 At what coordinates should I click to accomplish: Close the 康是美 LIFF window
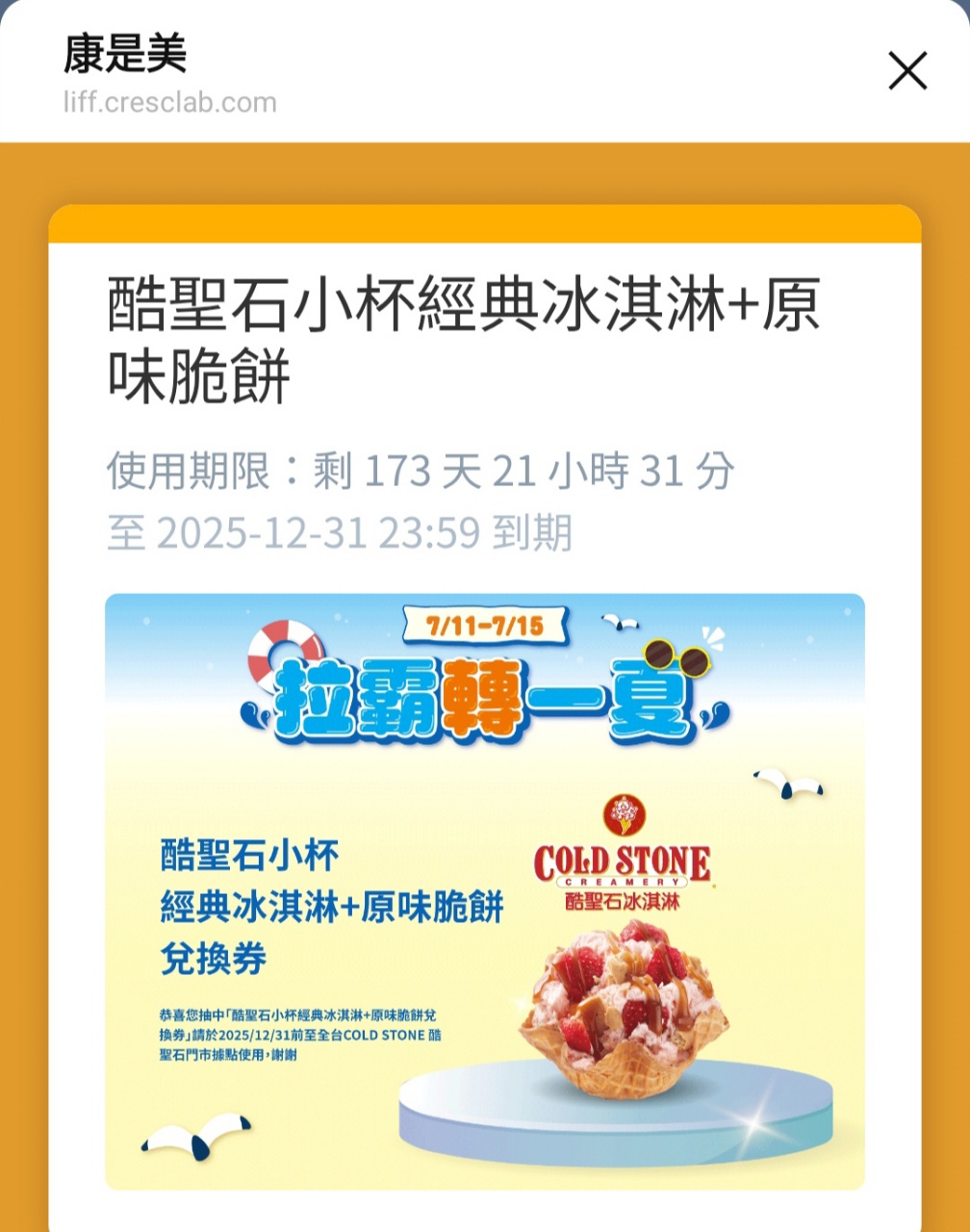point(906,71)
